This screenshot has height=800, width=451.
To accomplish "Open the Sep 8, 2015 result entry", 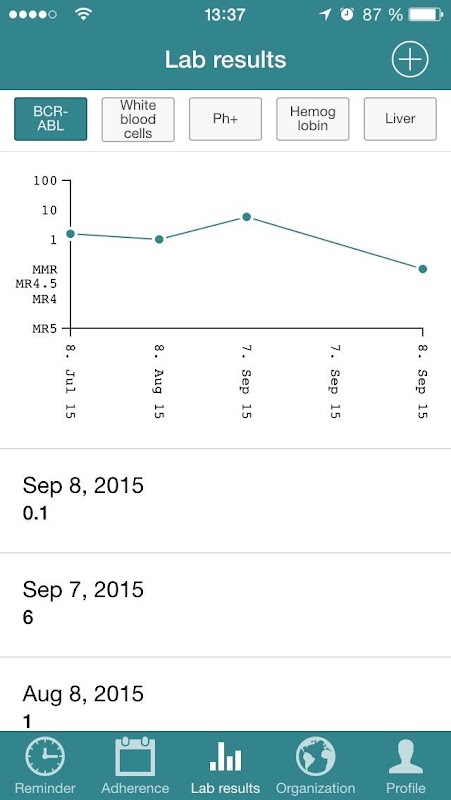I will click(226, 501).
